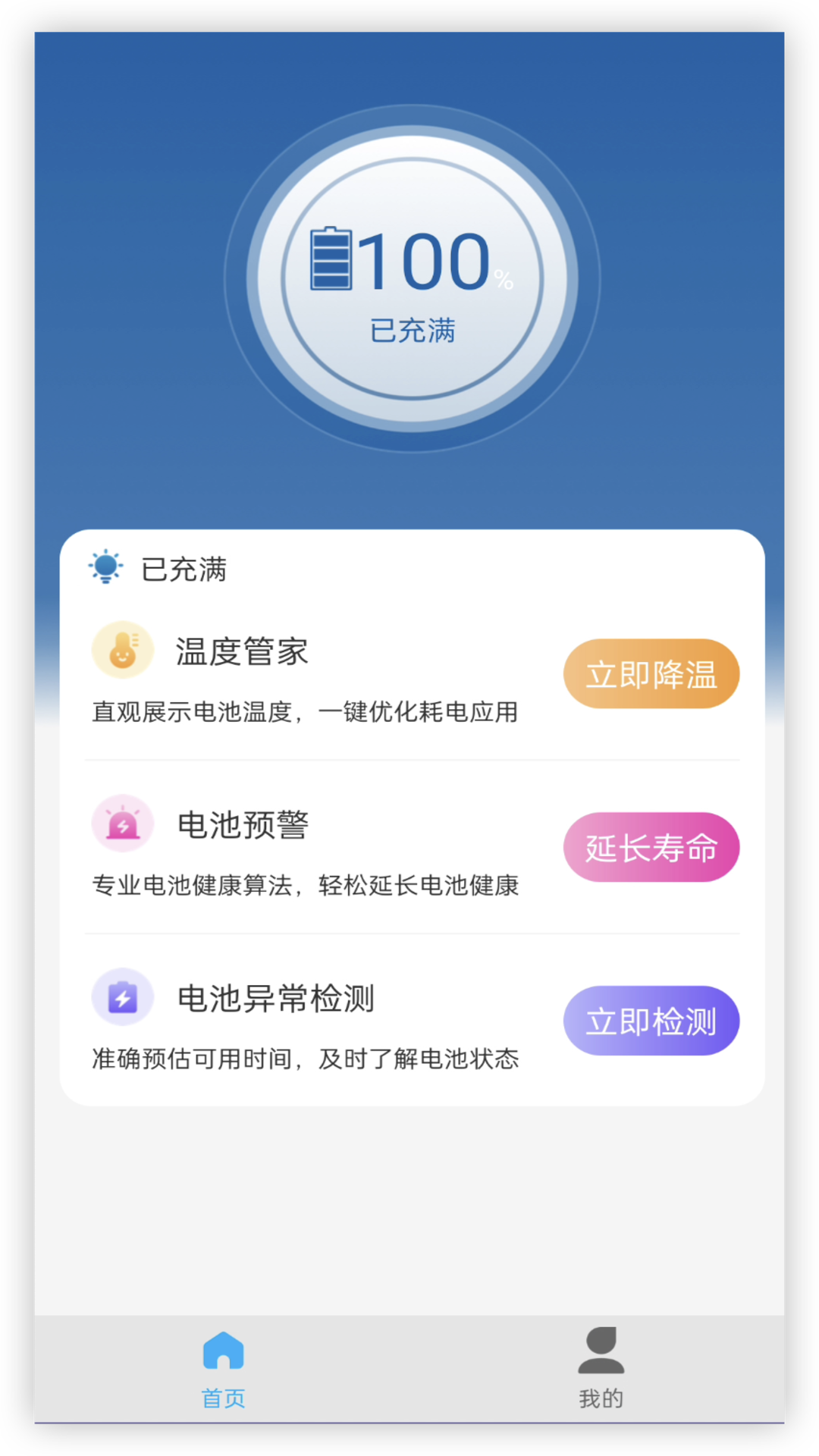Click 延长寿命 to extend battery life
Screen dimensions: 819x1456
pos(651,847)
